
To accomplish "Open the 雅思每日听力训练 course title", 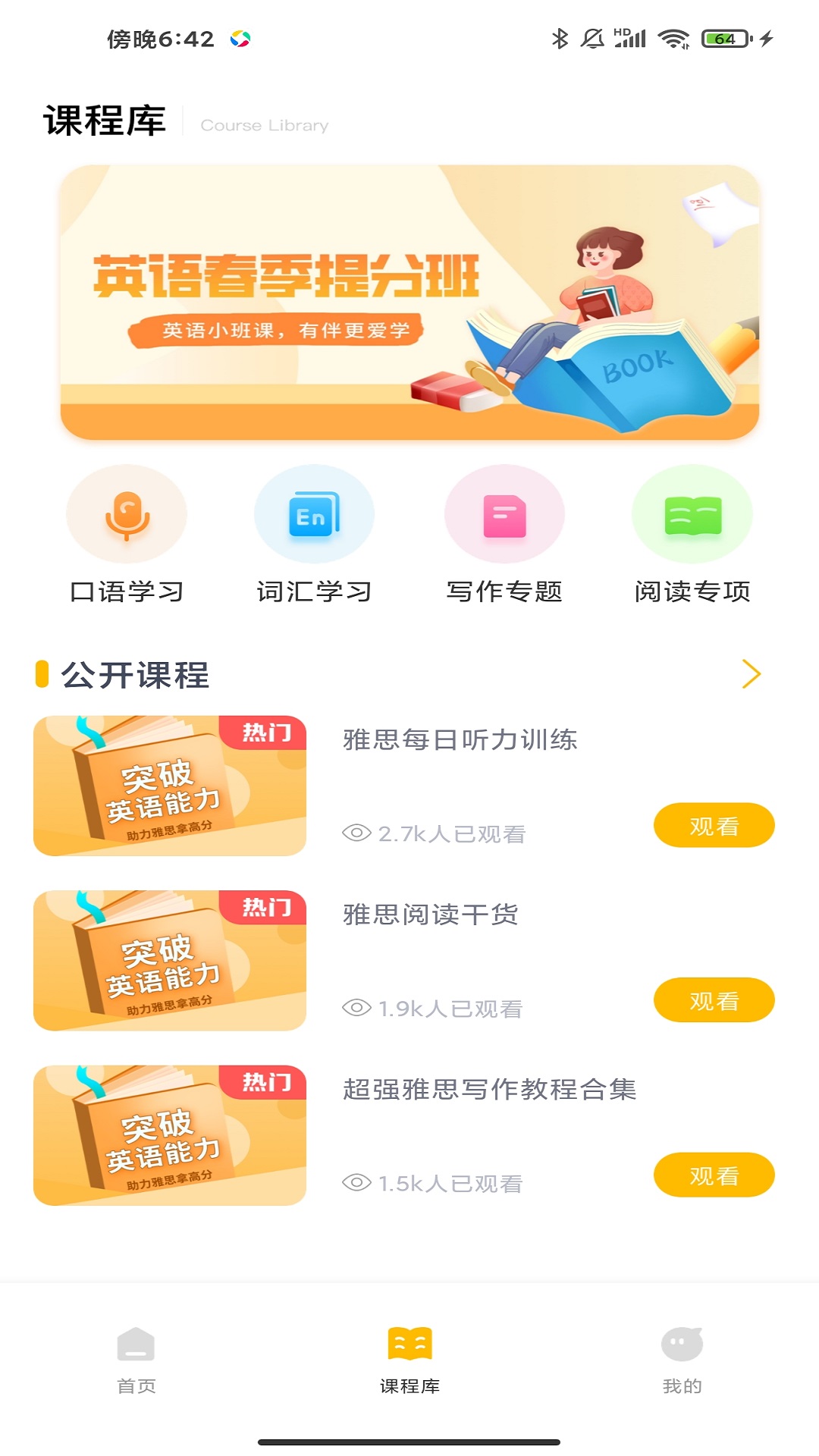I will click(459, 741).
